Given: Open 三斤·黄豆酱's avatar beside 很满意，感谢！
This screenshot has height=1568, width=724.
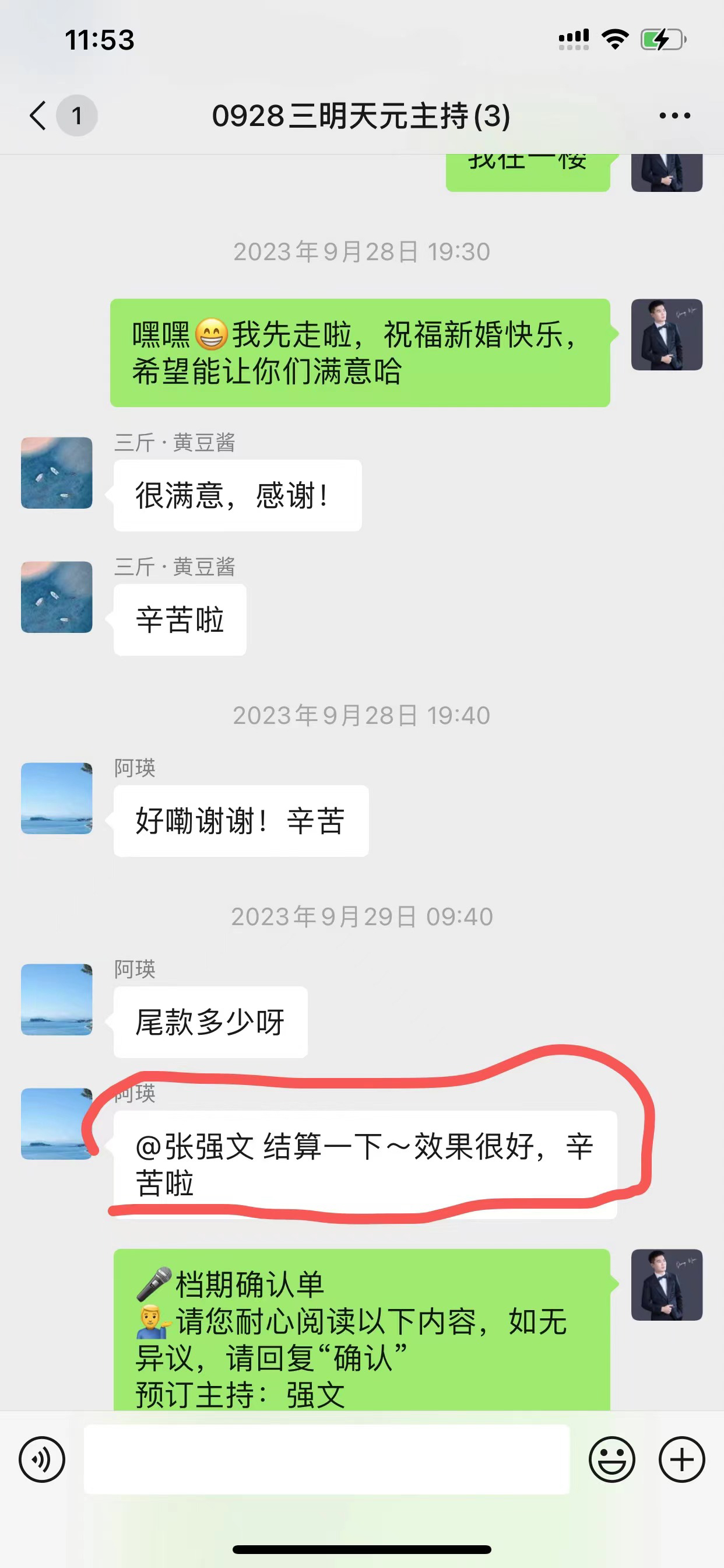Looking at the screenshot, I should [x=57, y=473].
